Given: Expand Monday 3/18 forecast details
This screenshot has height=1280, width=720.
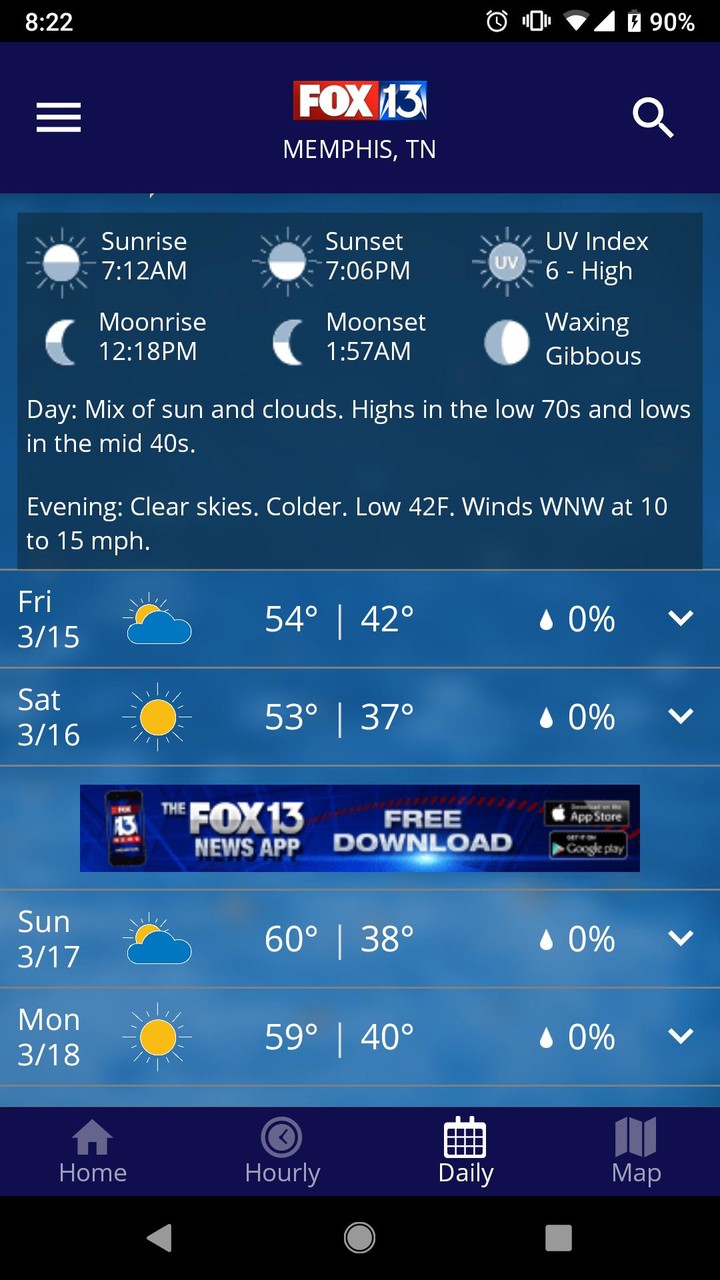Looking at the screenshot, I should pyautogui.click(x=680, y=1036).
